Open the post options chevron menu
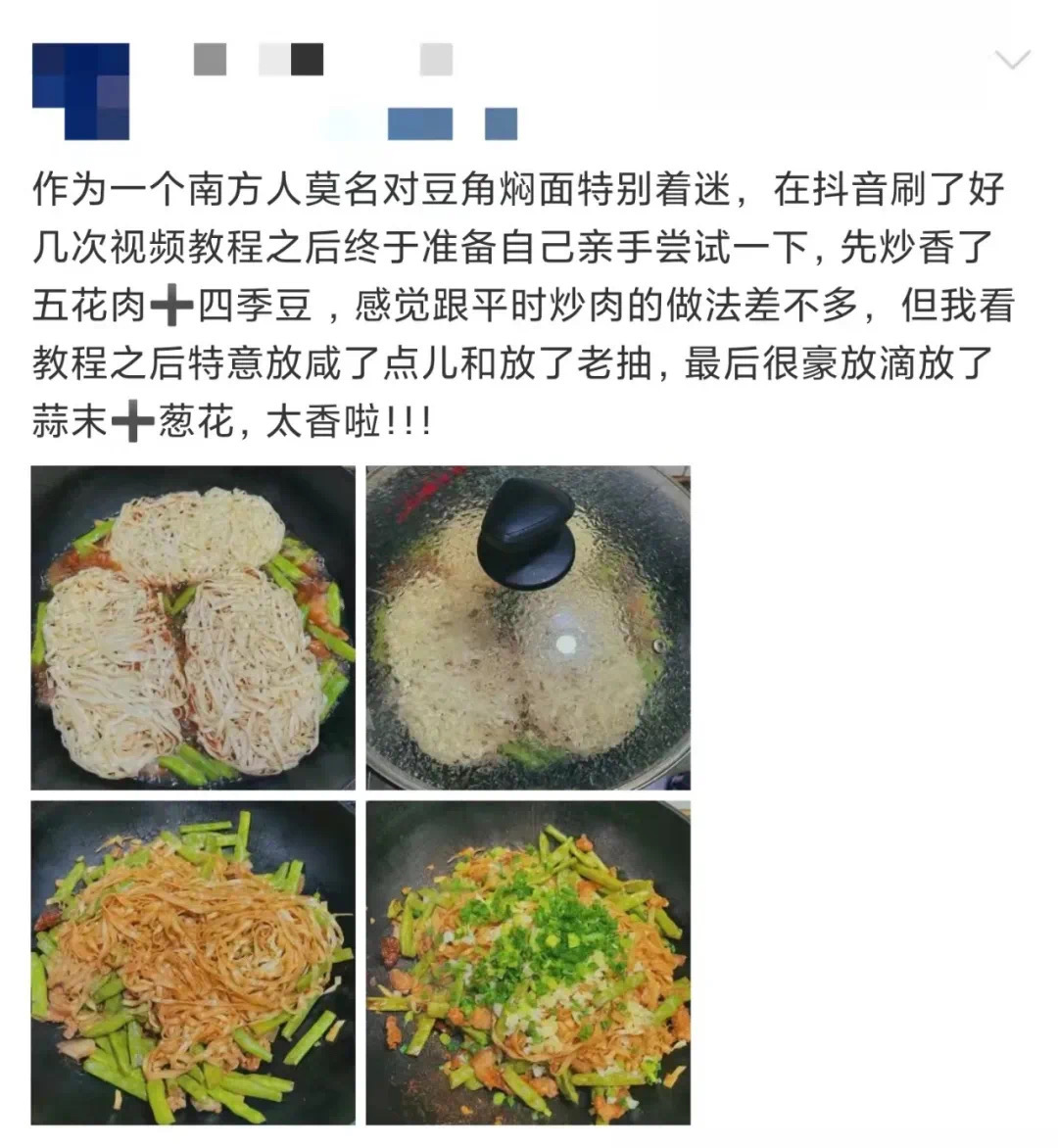 (1012, 60)
